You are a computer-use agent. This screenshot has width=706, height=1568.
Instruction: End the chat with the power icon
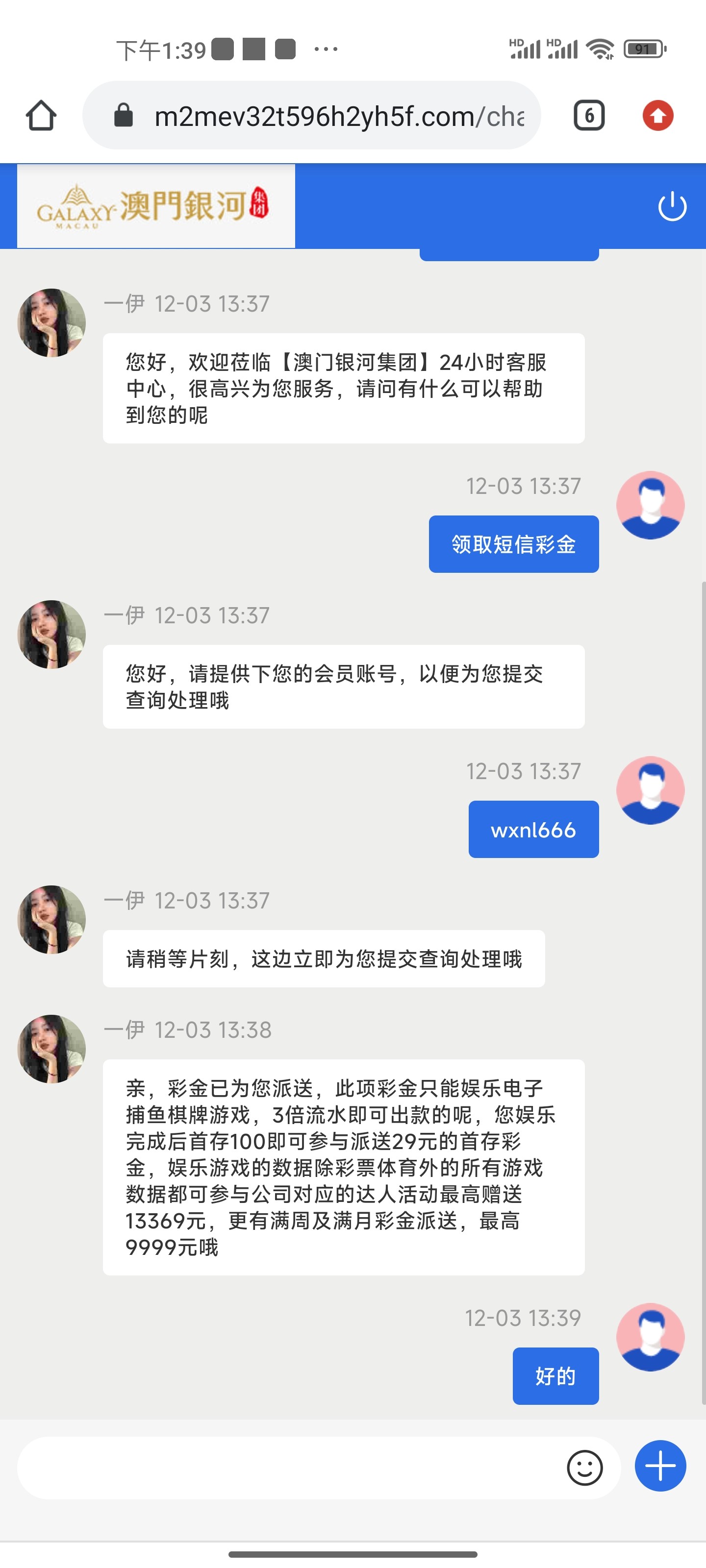tap(672, 206)
